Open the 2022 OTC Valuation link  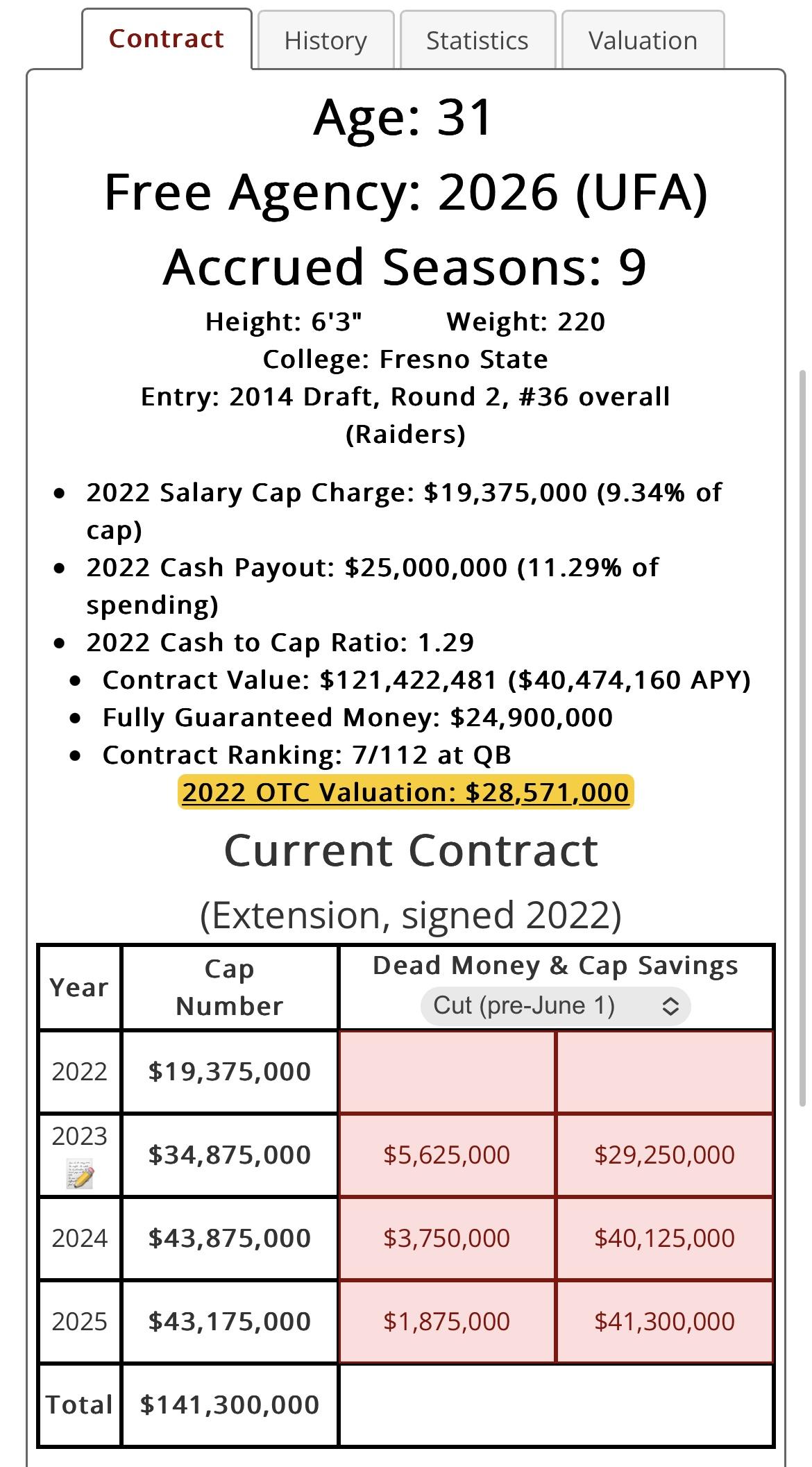pos(406,792)
